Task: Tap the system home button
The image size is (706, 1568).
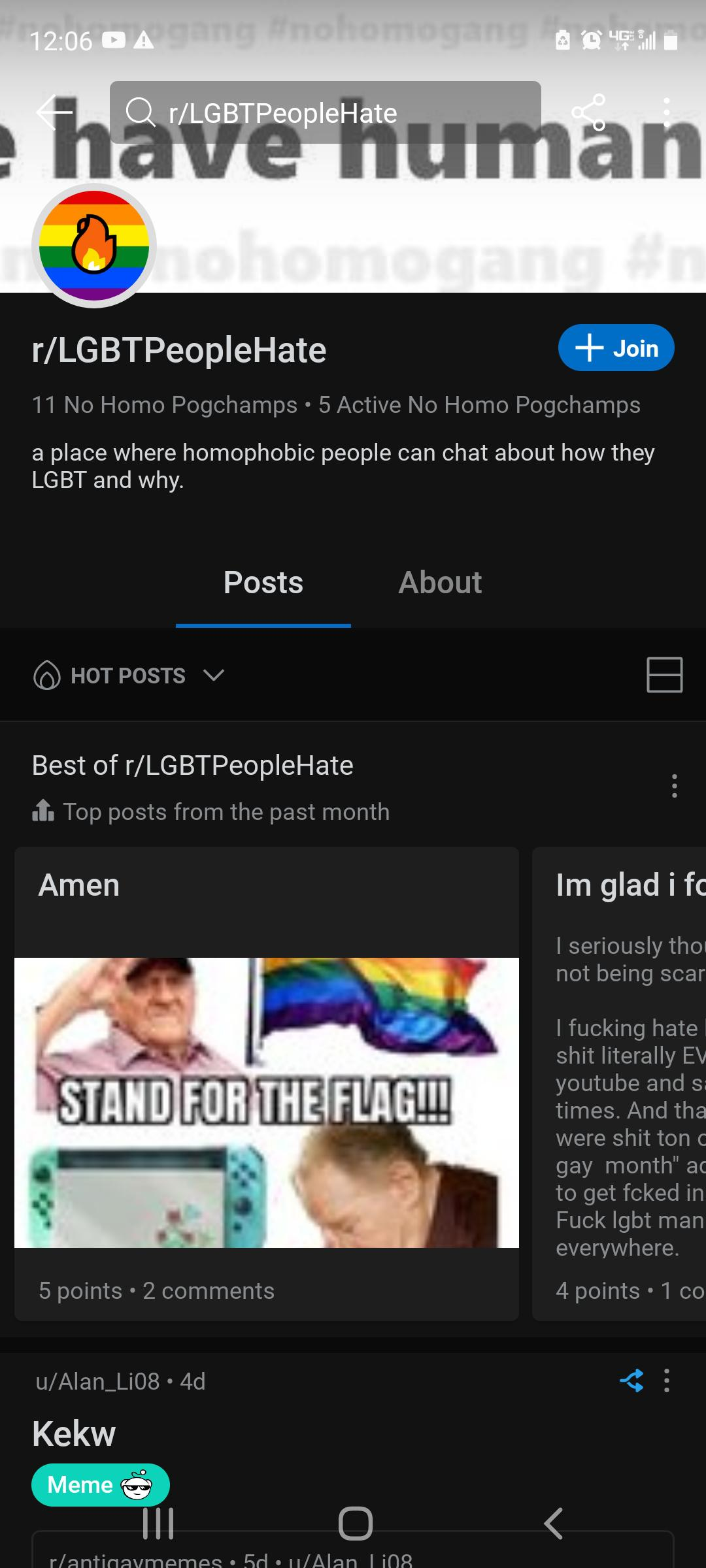Action: [355, 1524]
